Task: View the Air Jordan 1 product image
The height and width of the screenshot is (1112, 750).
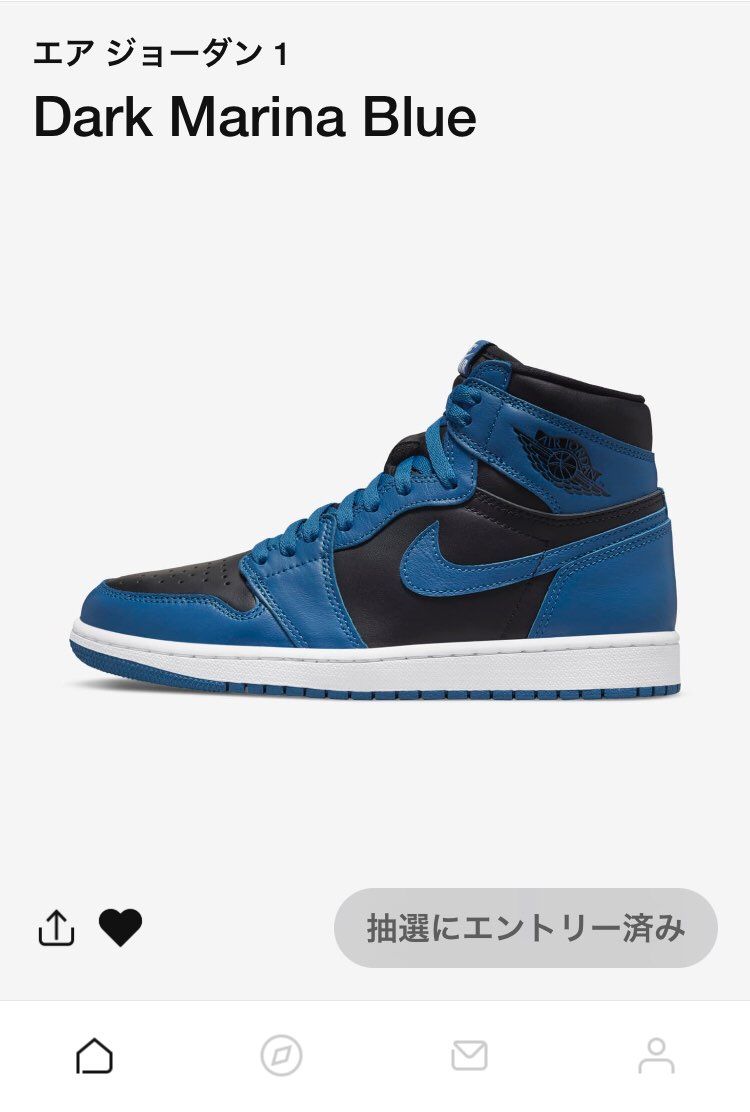Action: 375,520
